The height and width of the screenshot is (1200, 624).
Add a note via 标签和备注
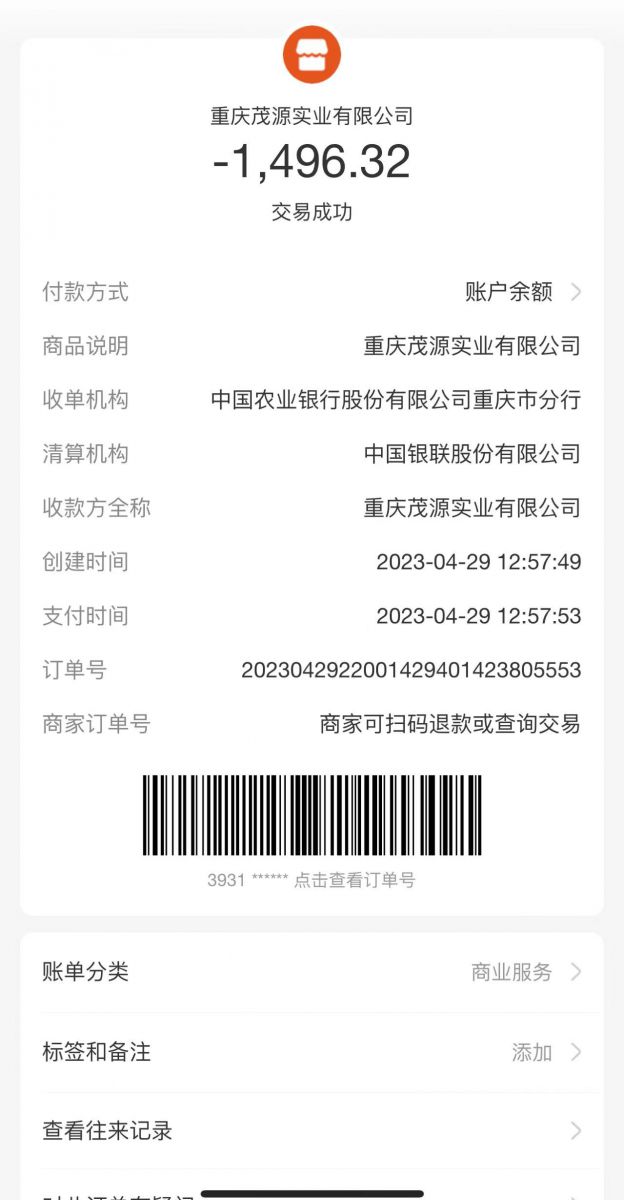(312, 1052)
